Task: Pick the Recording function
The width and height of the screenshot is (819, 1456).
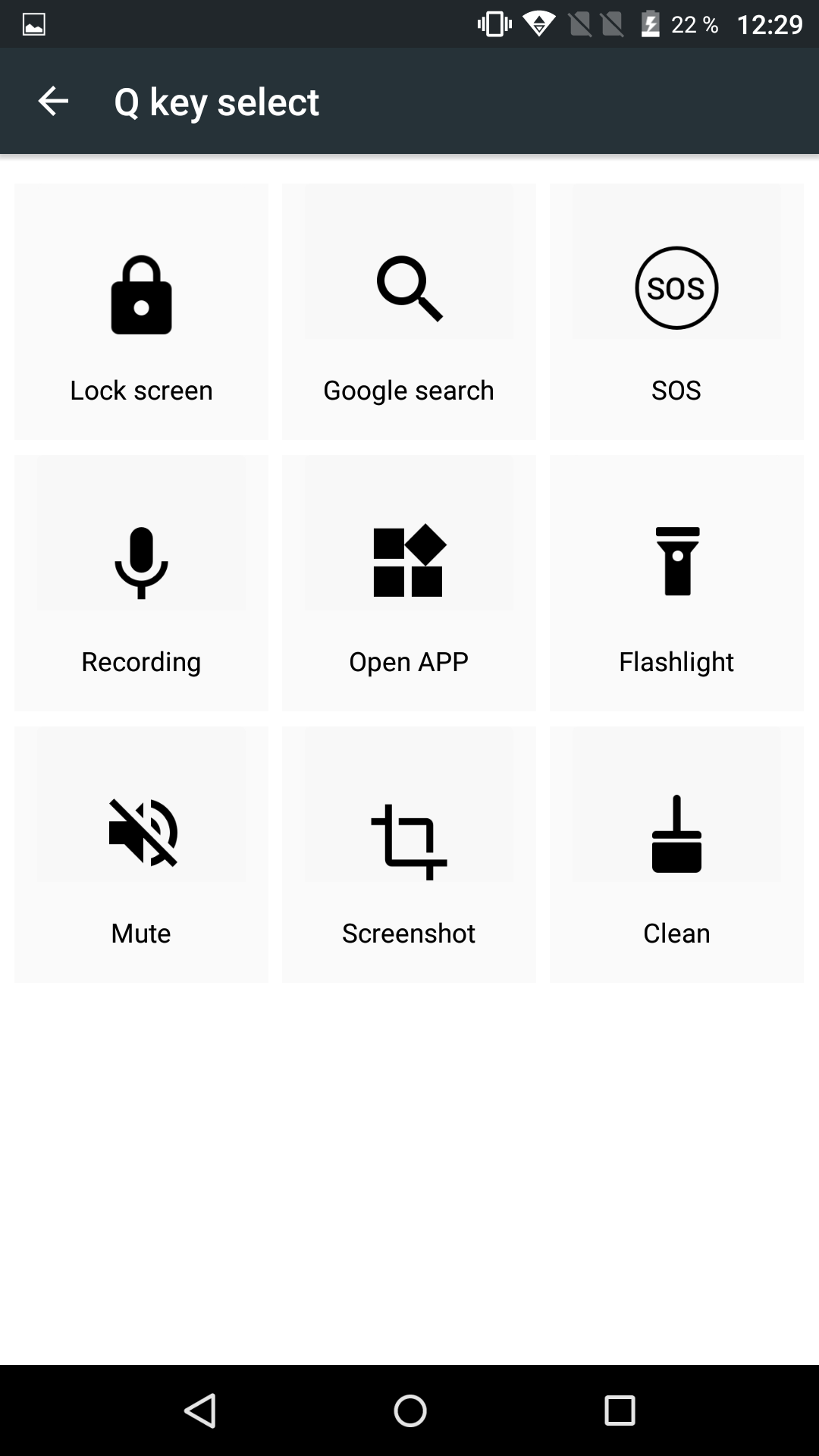Action: 141,582
